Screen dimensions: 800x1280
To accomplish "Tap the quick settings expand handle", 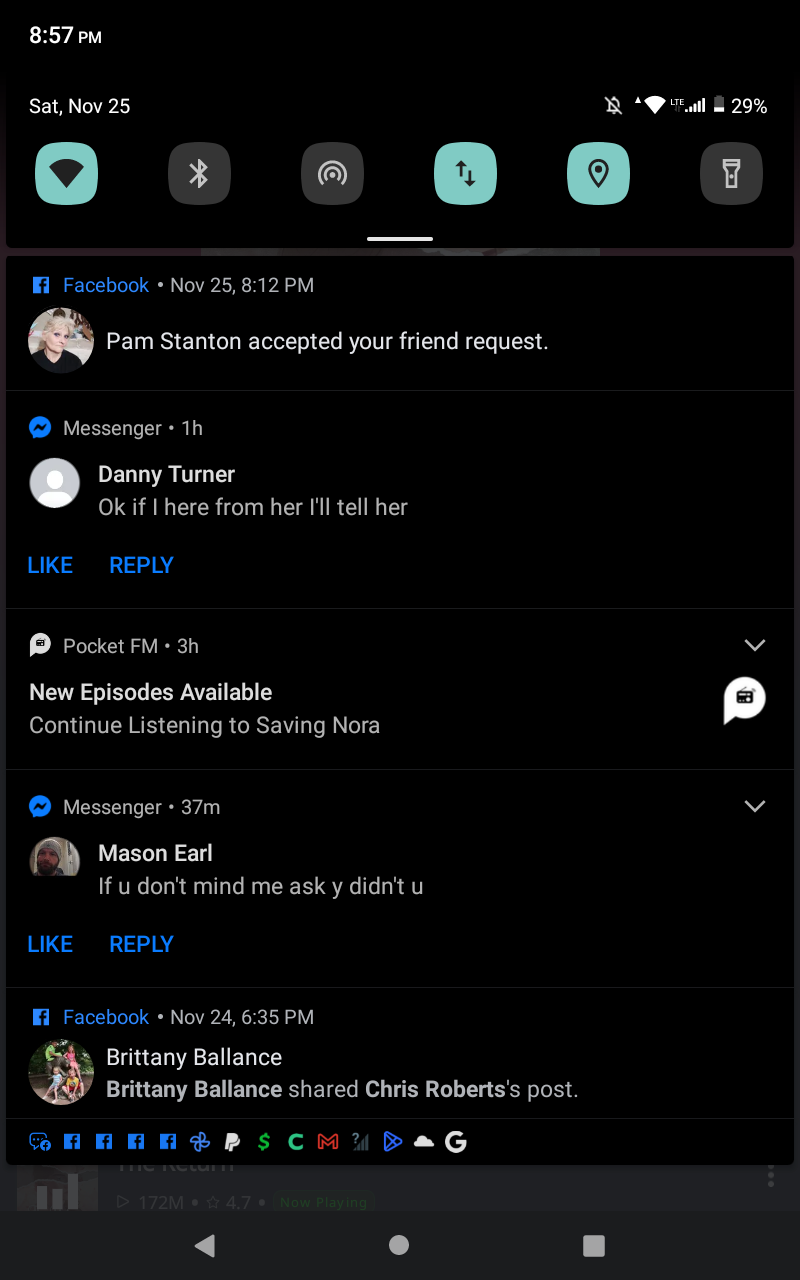I will tap(400, 239).
